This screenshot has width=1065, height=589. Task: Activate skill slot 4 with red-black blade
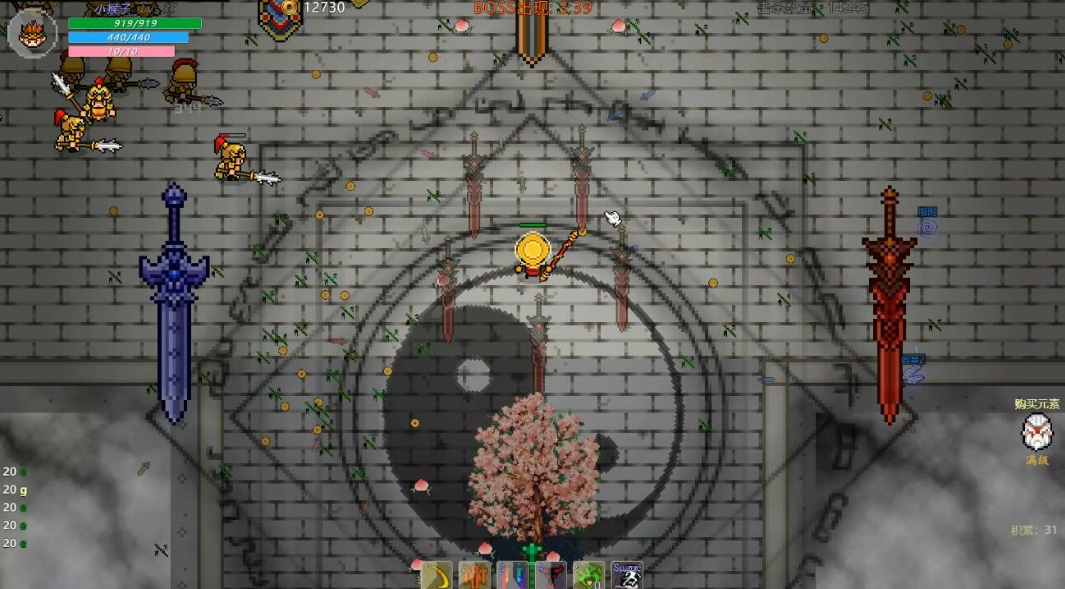(551, 575)
